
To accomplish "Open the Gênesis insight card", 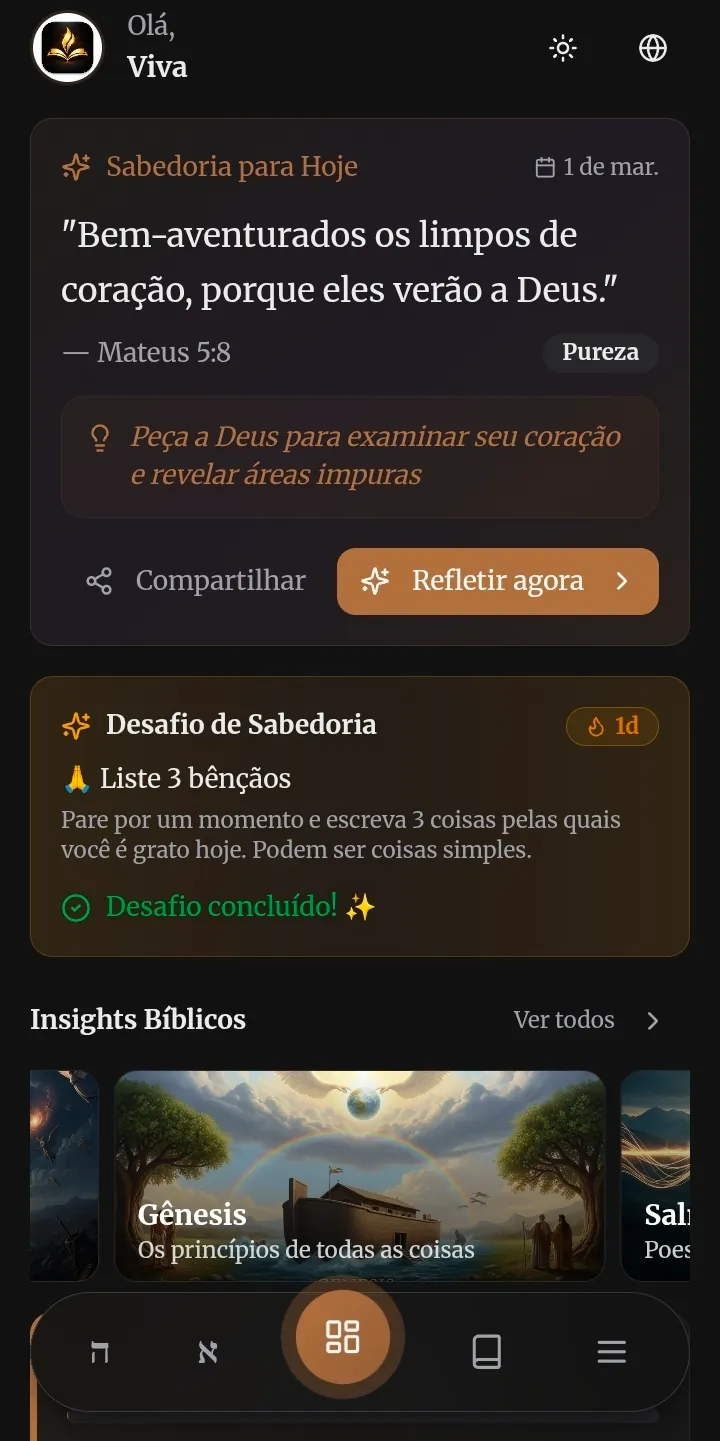I will tap(359, 1175).
